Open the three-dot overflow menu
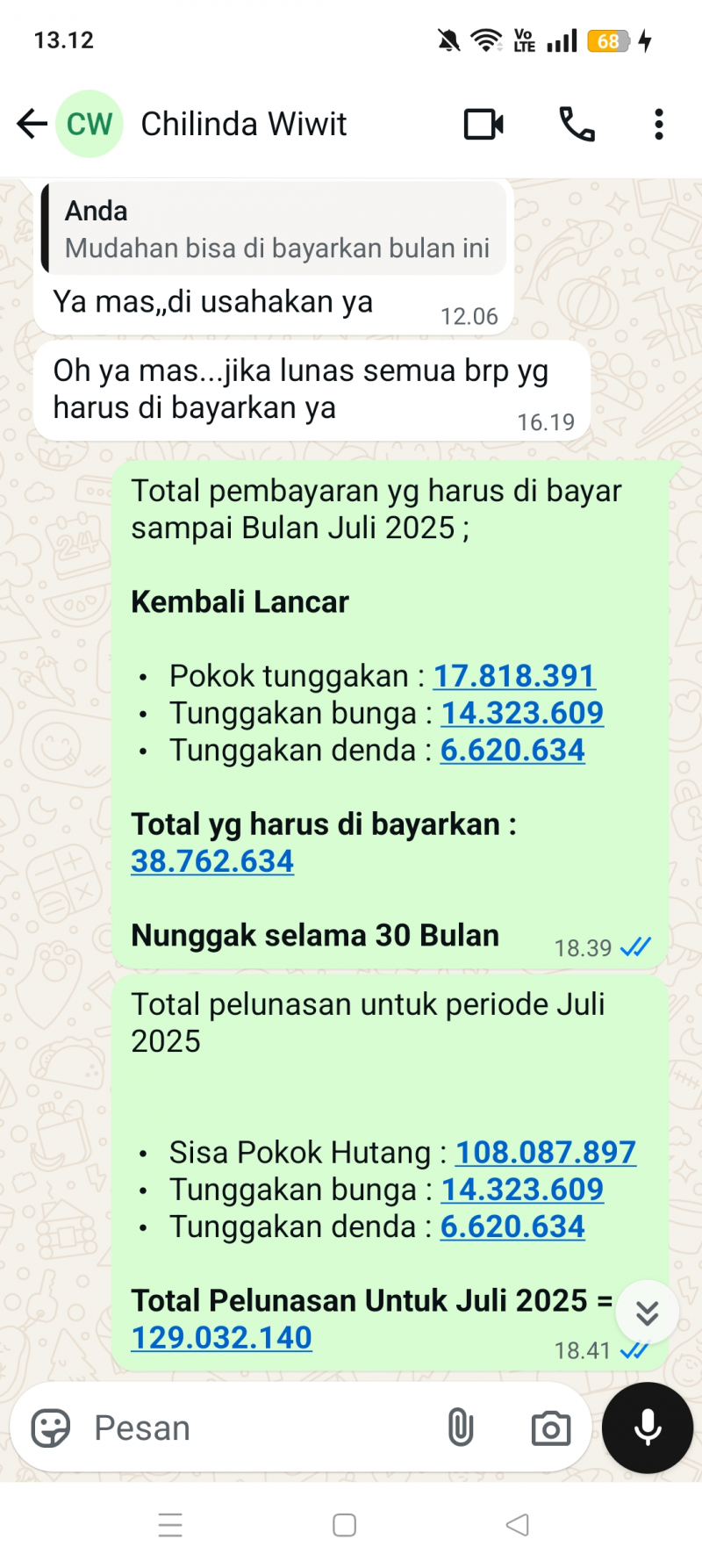This screenshot has height=1568, width=702. 659,124
